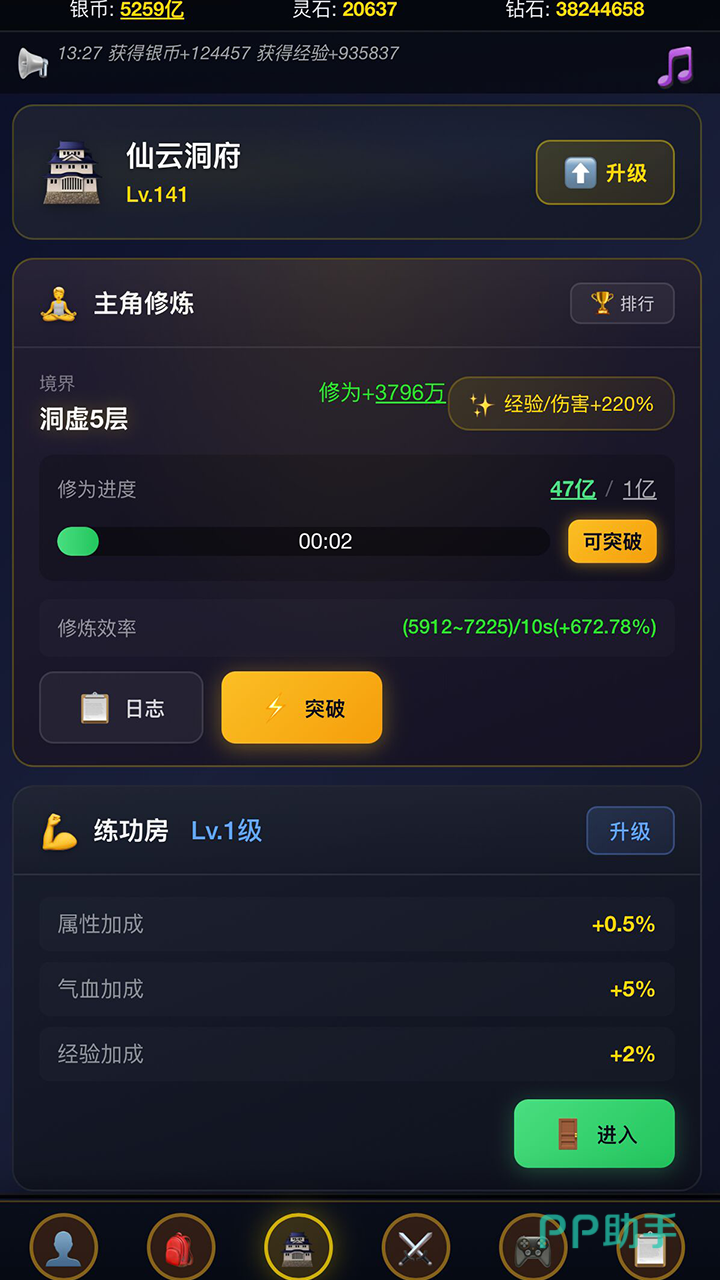This screenshot has height=1280, width=720.
Task: Open the 日志 cultivation log
Action: click(x=121, y=708)
